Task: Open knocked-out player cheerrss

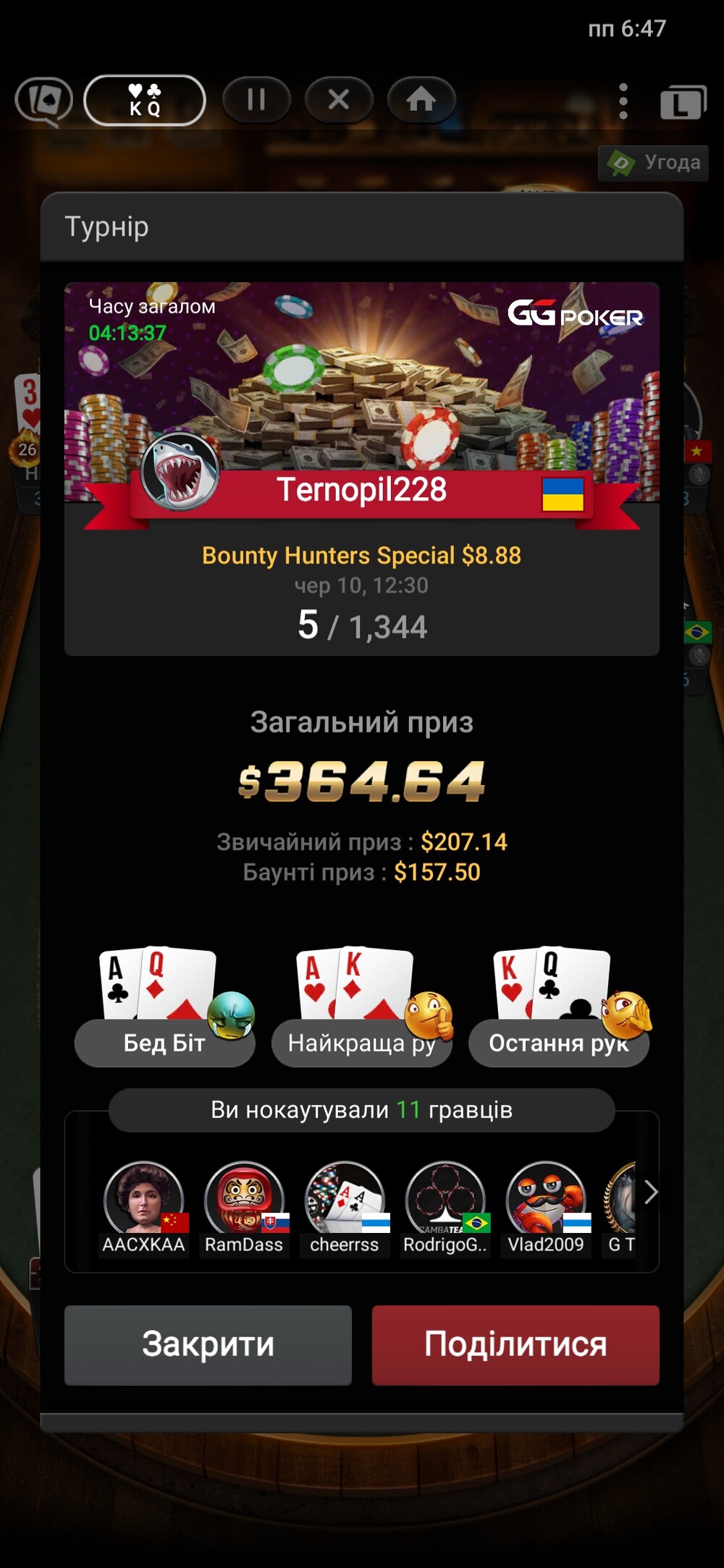Action: [x=345, y=1207]
